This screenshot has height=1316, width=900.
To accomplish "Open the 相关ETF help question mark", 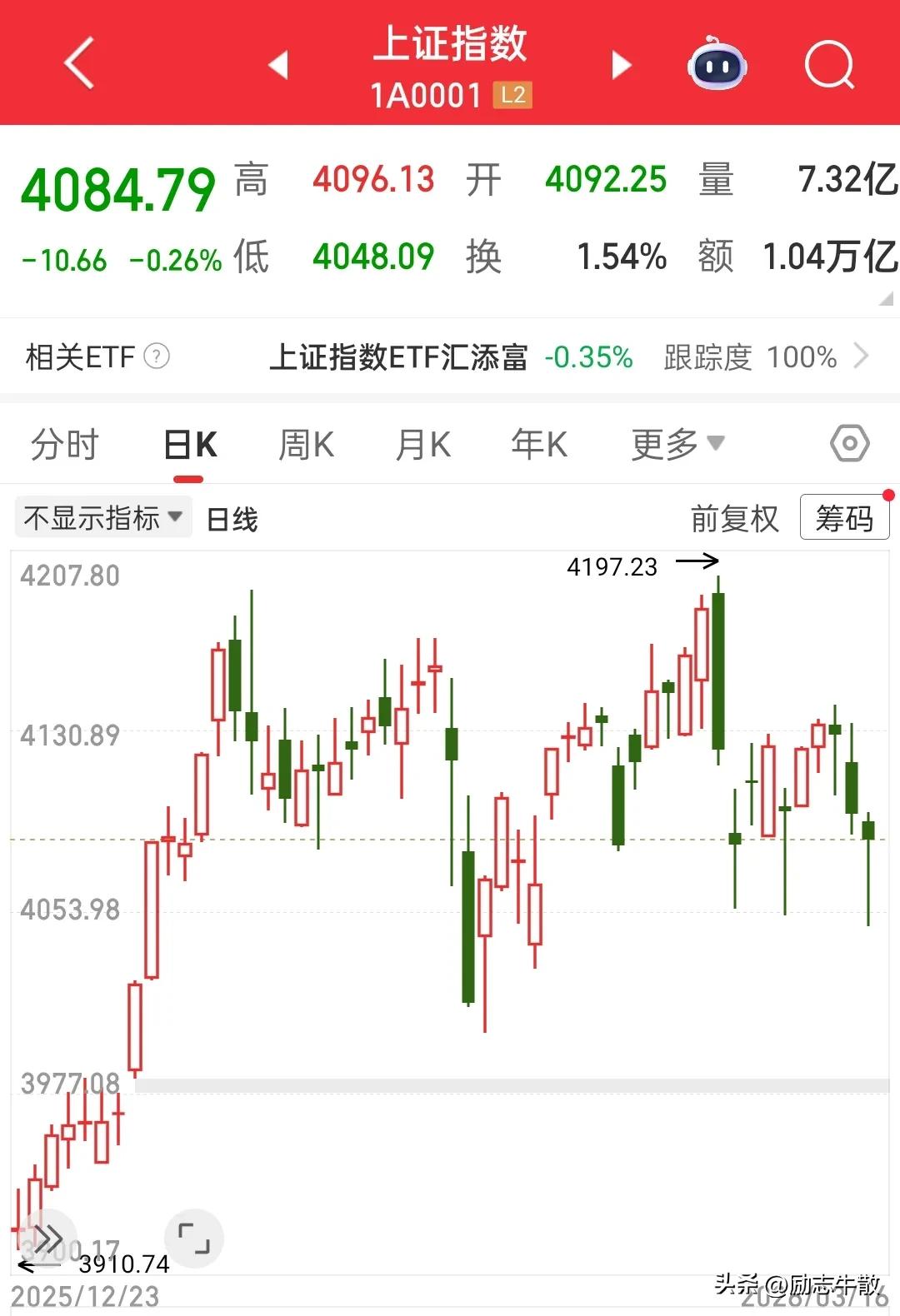I will tap(155, 356).
